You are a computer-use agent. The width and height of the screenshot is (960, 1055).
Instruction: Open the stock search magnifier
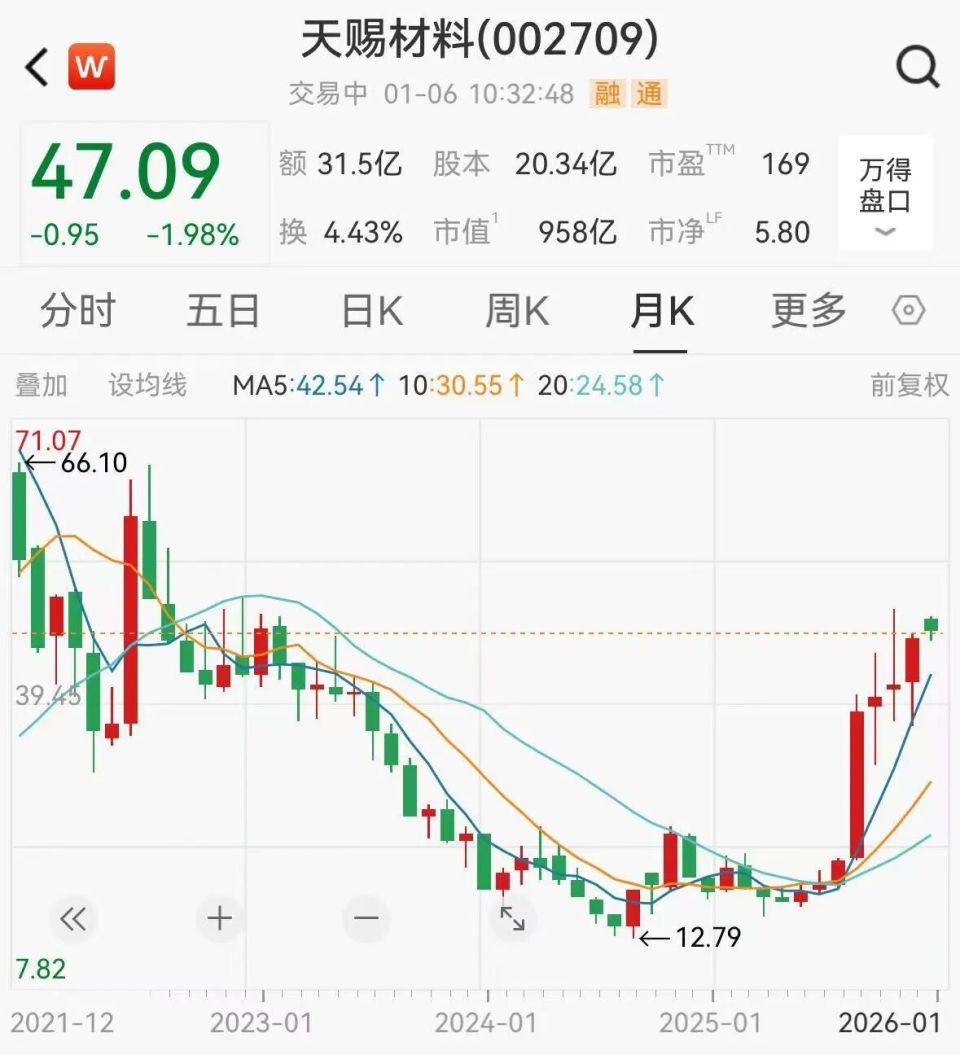(916, 68)
